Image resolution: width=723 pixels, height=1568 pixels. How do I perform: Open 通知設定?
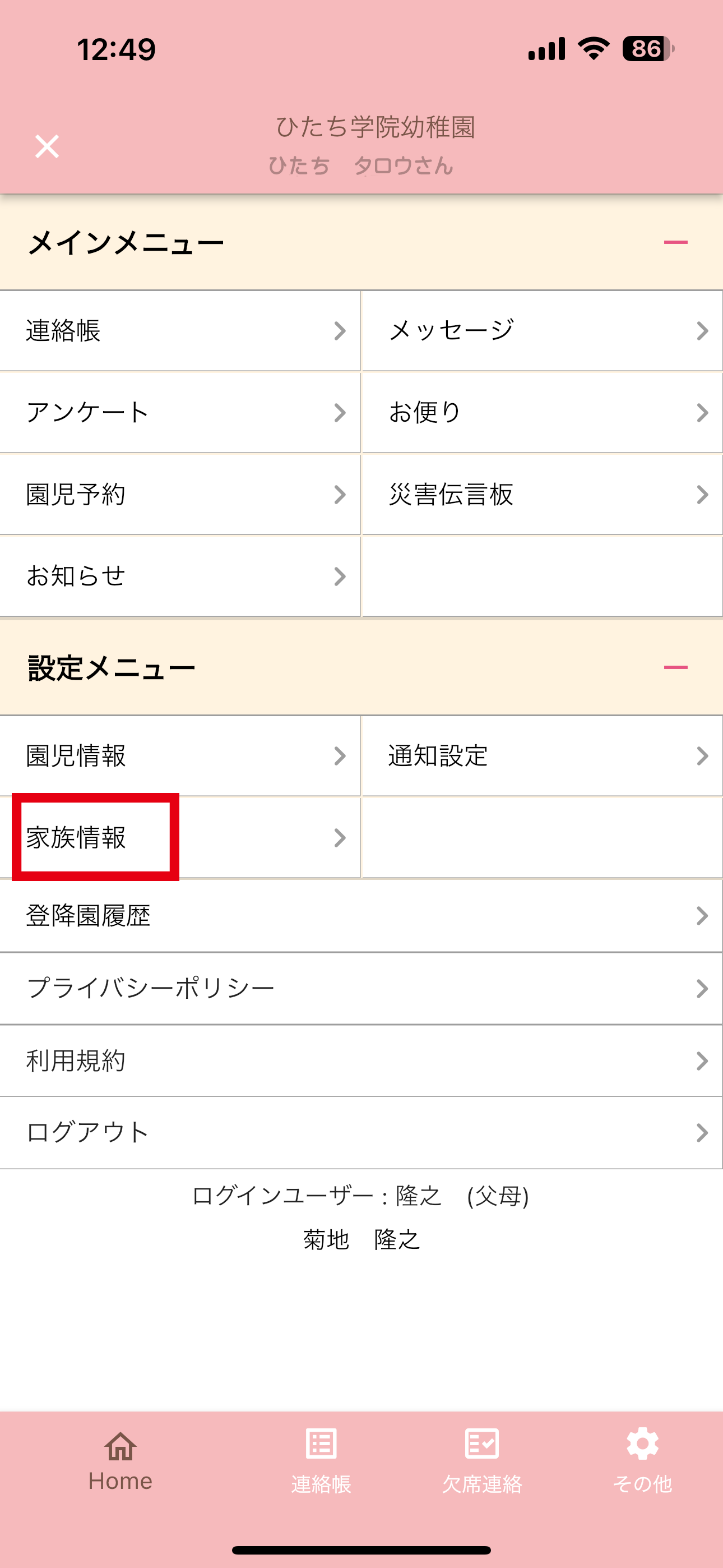tap(543, 755)
